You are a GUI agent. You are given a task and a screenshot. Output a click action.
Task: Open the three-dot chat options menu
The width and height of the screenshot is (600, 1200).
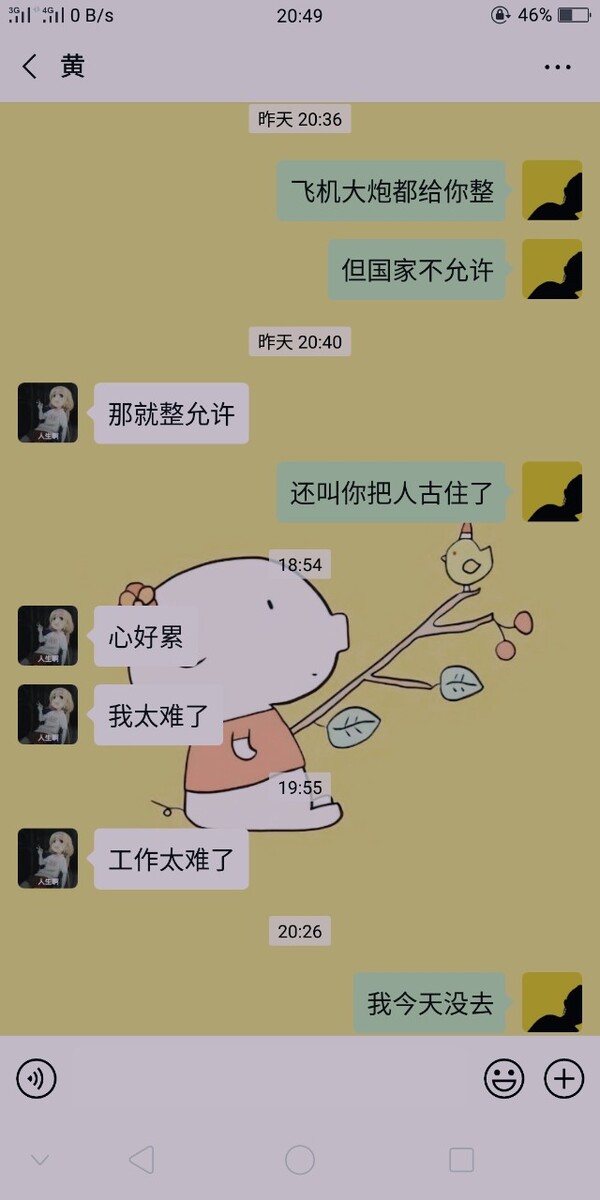point(557,67)
